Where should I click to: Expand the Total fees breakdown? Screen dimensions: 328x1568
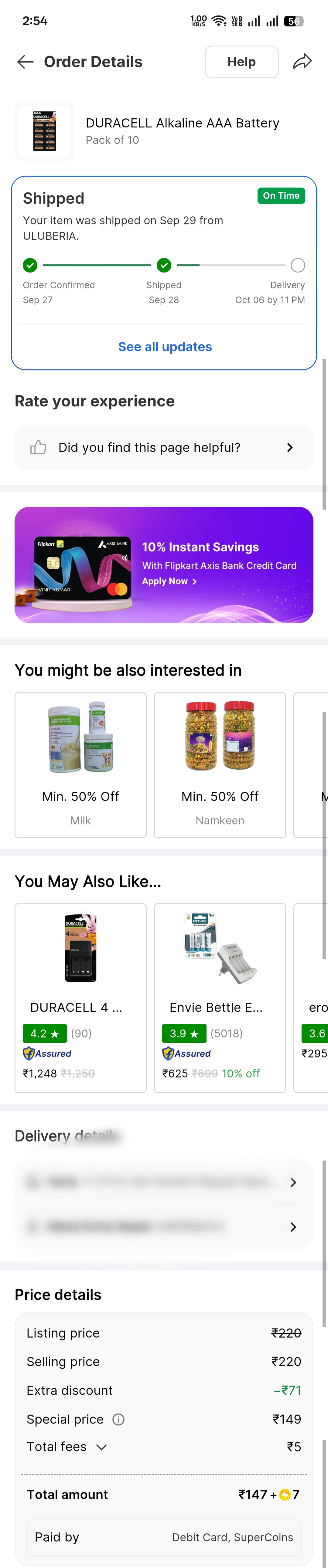click(101, 1447)
